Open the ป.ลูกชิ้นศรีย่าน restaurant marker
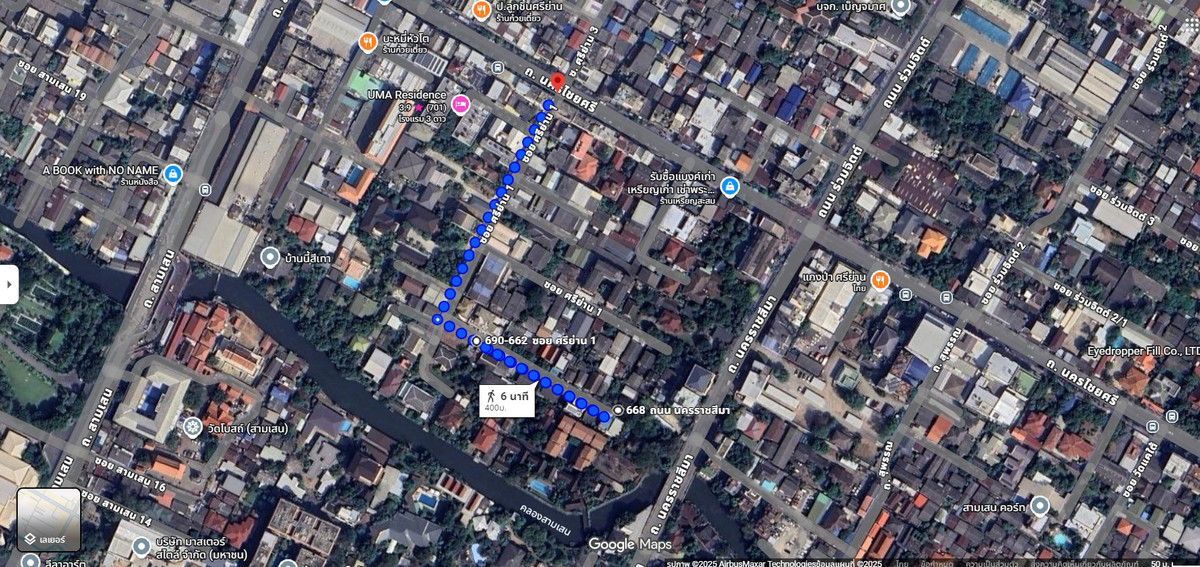 tap(482, 10)
